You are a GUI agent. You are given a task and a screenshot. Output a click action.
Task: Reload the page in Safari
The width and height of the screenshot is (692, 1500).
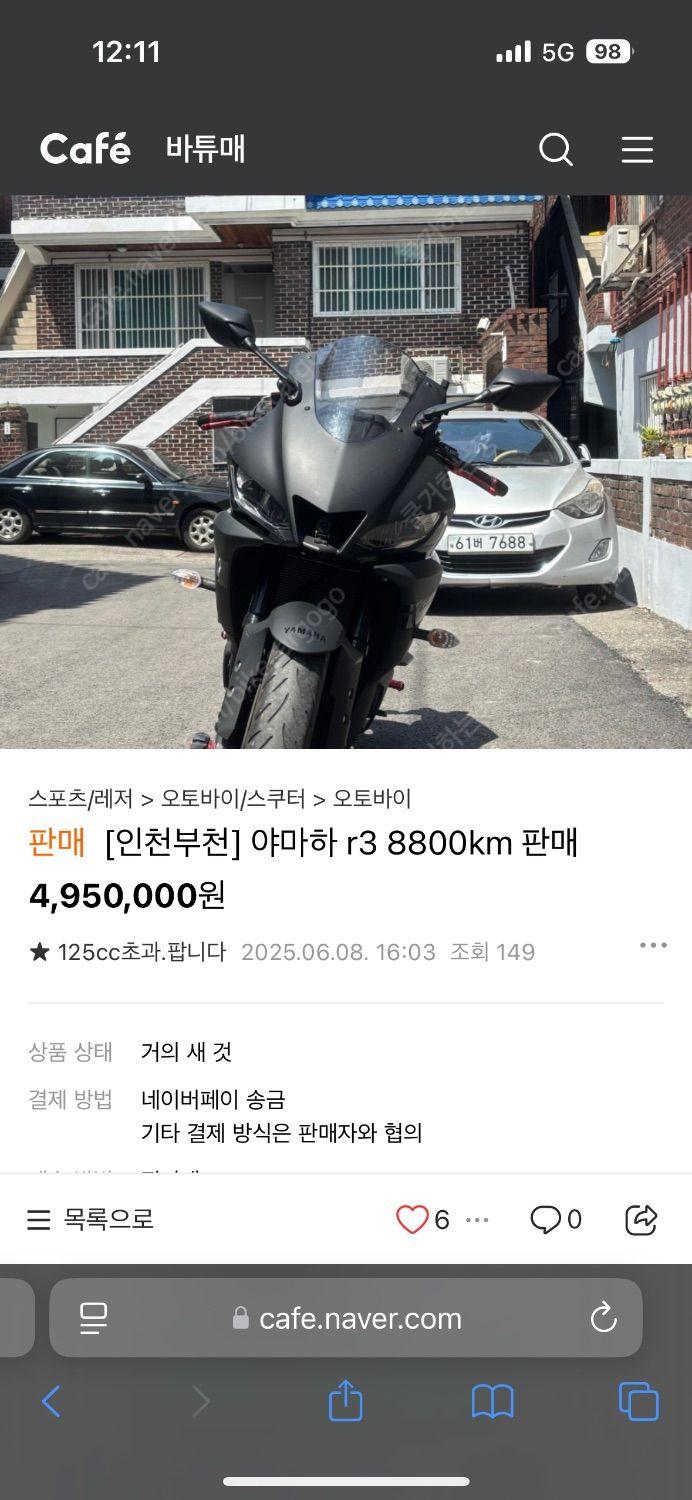click(604, 1318)
